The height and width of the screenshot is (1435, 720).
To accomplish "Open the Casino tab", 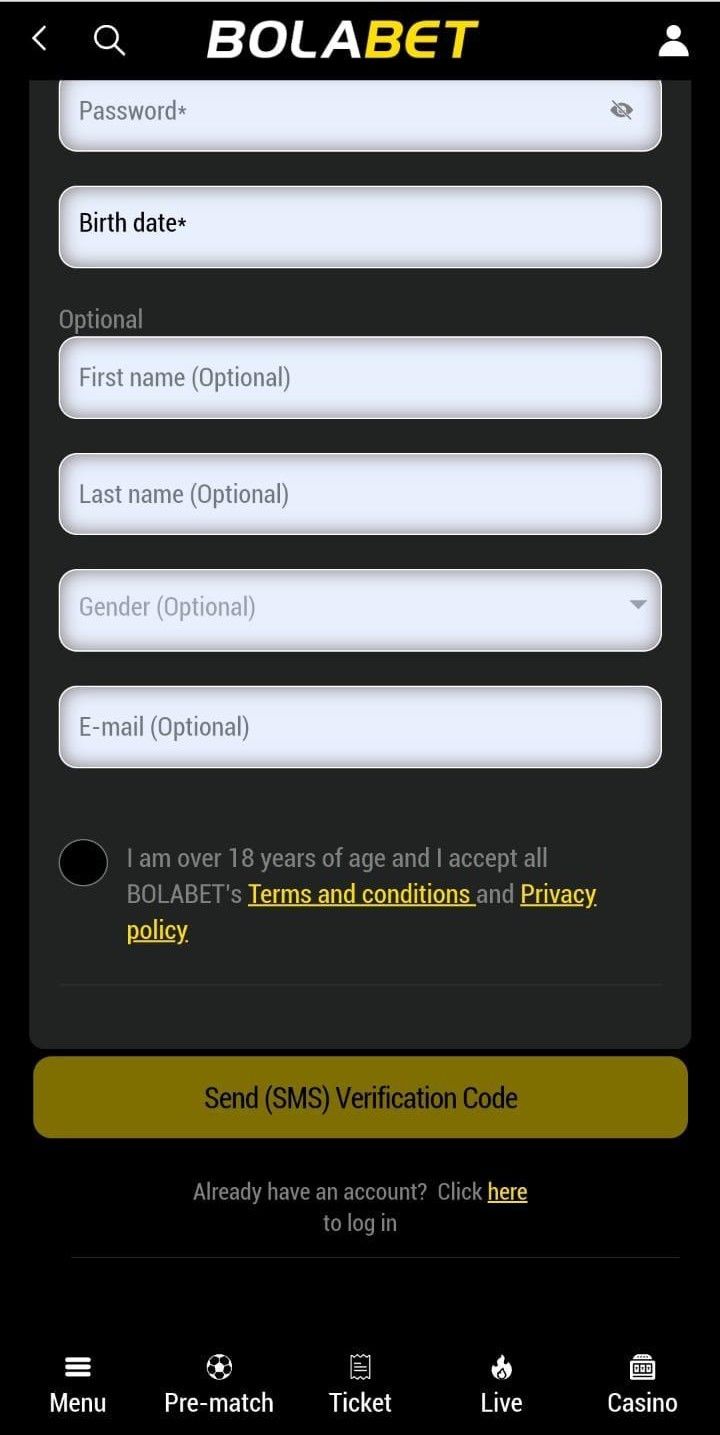I will coord(642,1385).
